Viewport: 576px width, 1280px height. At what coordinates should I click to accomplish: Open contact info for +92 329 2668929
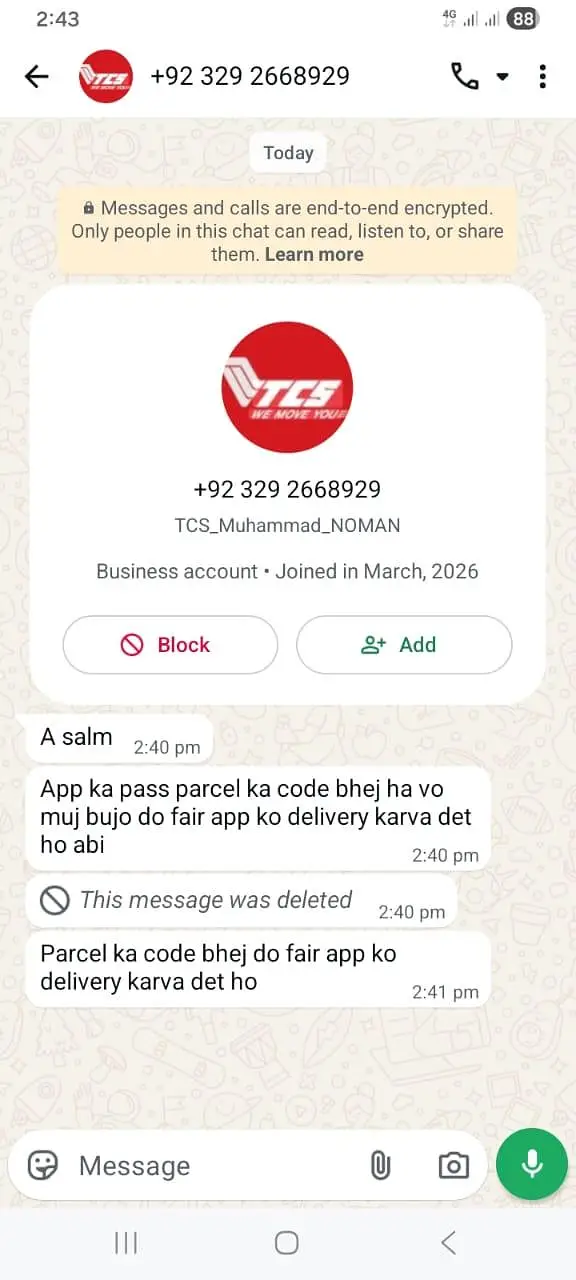pyautogui.click(x=250, y=76)
